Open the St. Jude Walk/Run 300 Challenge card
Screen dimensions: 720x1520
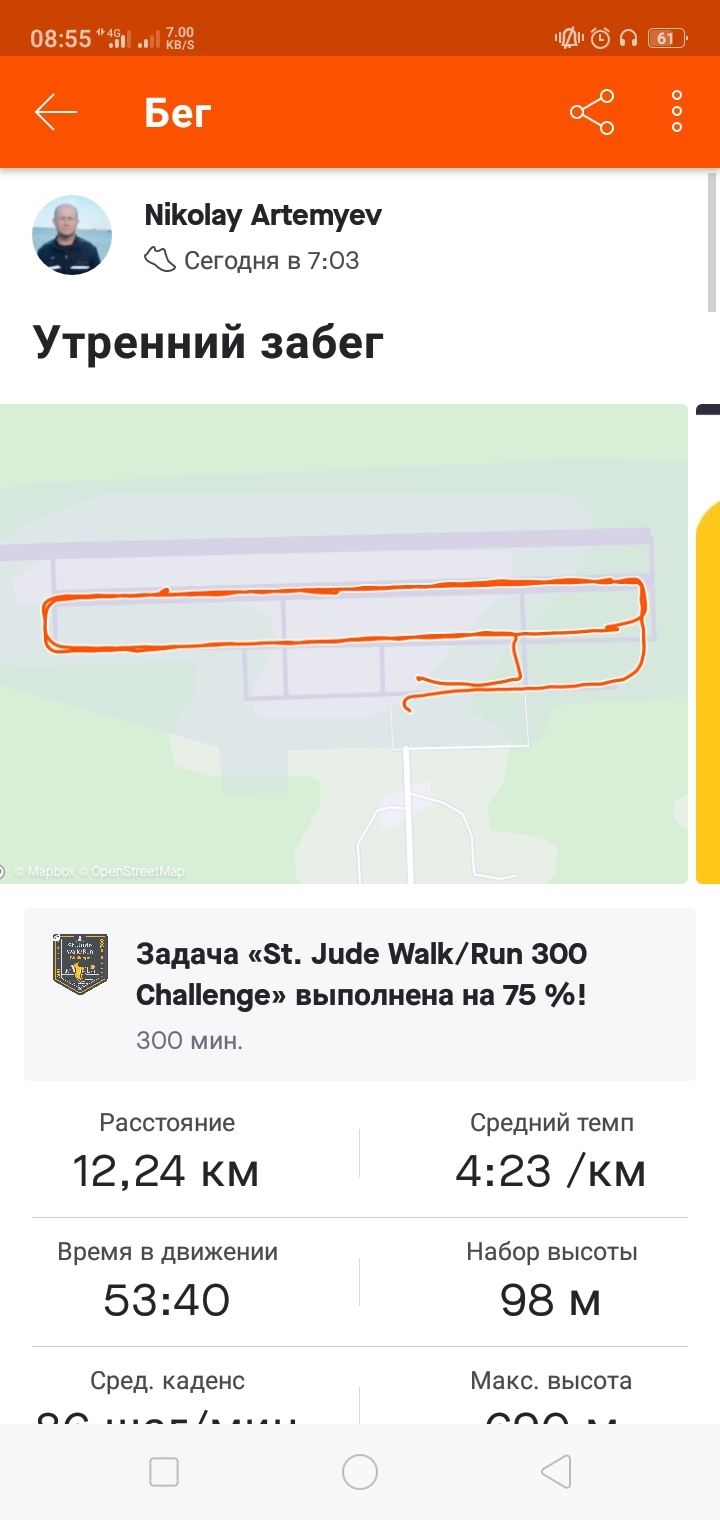[x=360, y=994]
